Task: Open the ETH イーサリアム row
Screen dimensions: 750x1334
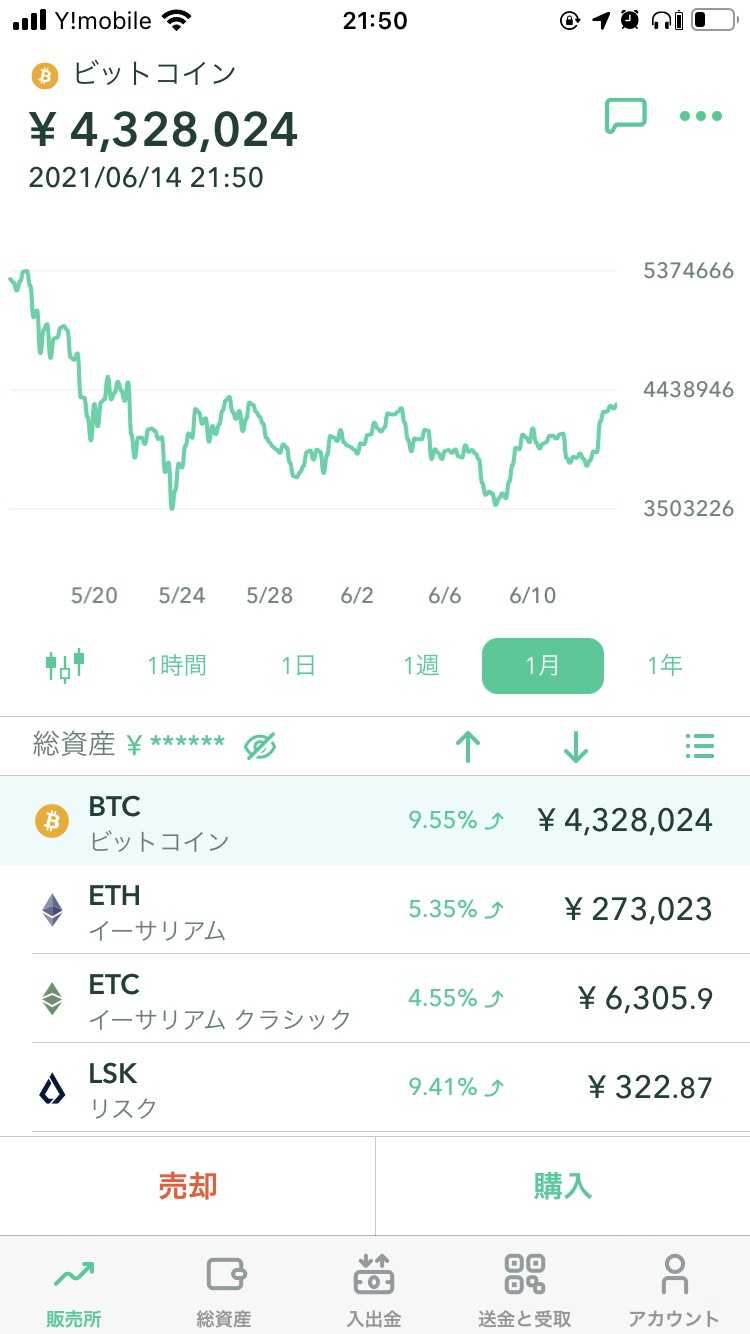Action: click(375, 910)
